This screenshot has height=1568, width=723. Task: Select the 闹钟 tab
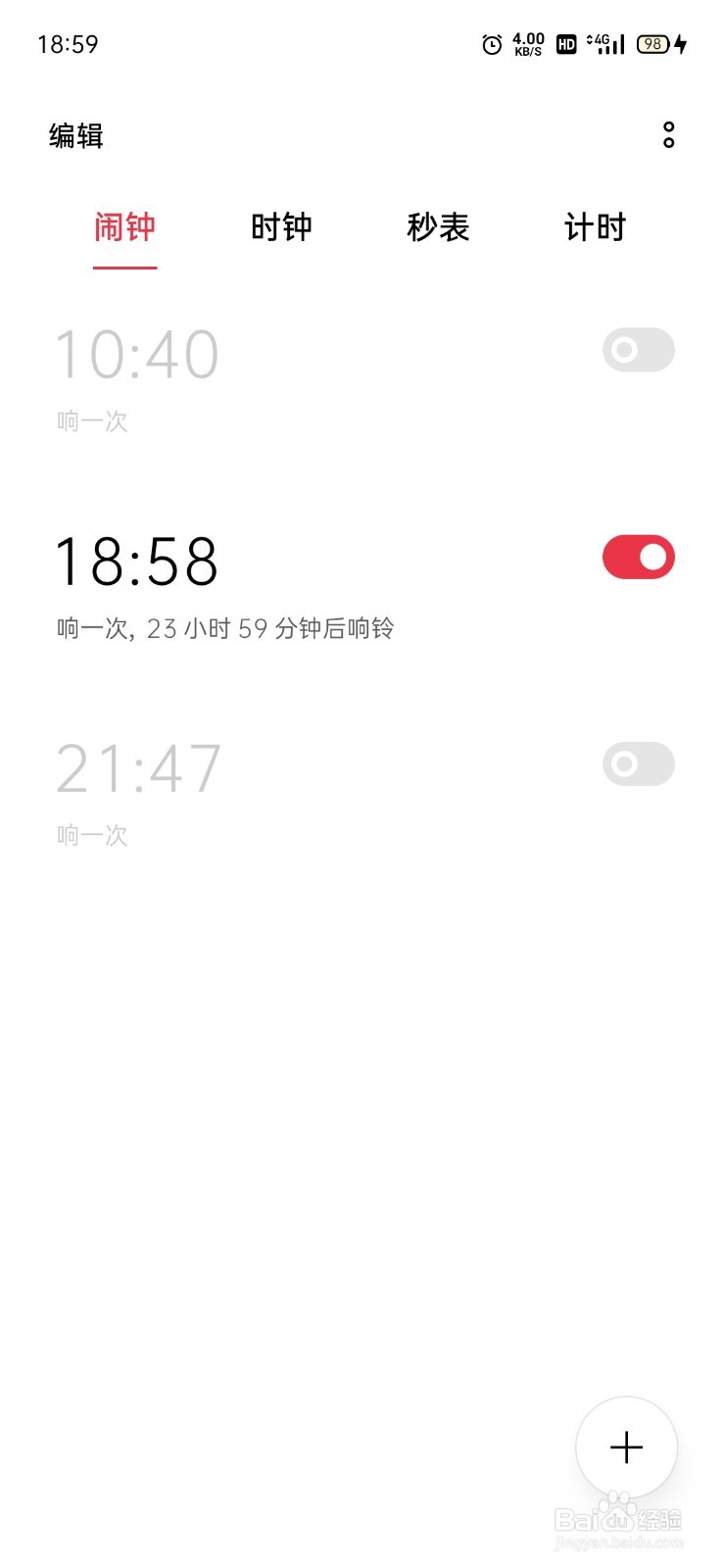pos(124,227)
